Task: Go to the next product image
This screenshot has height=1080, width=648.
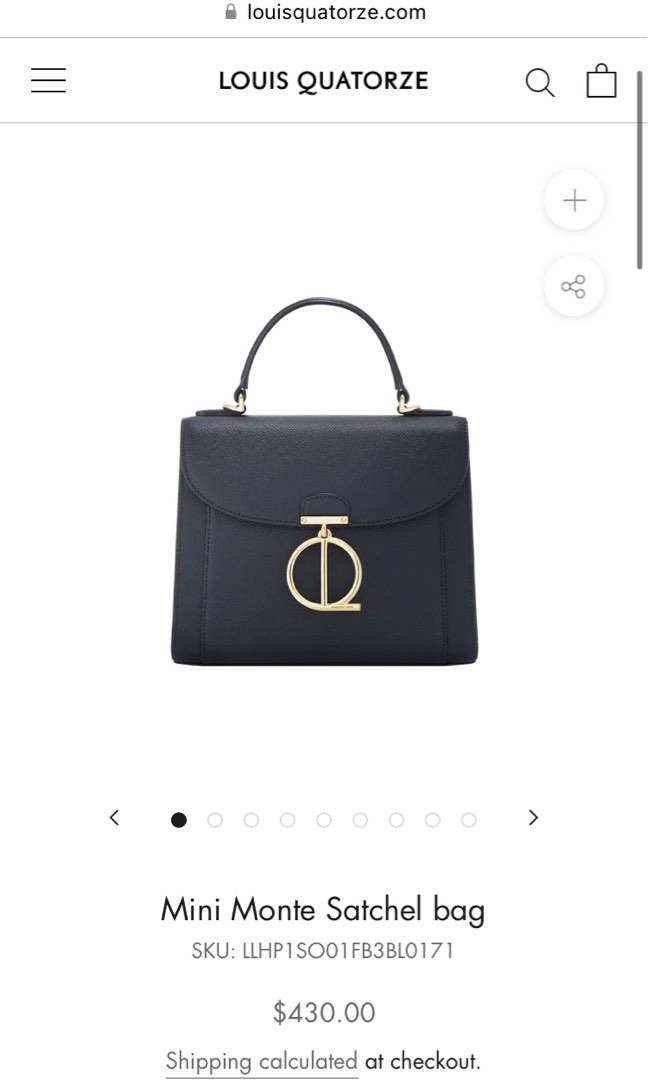Action: point(533,818)
